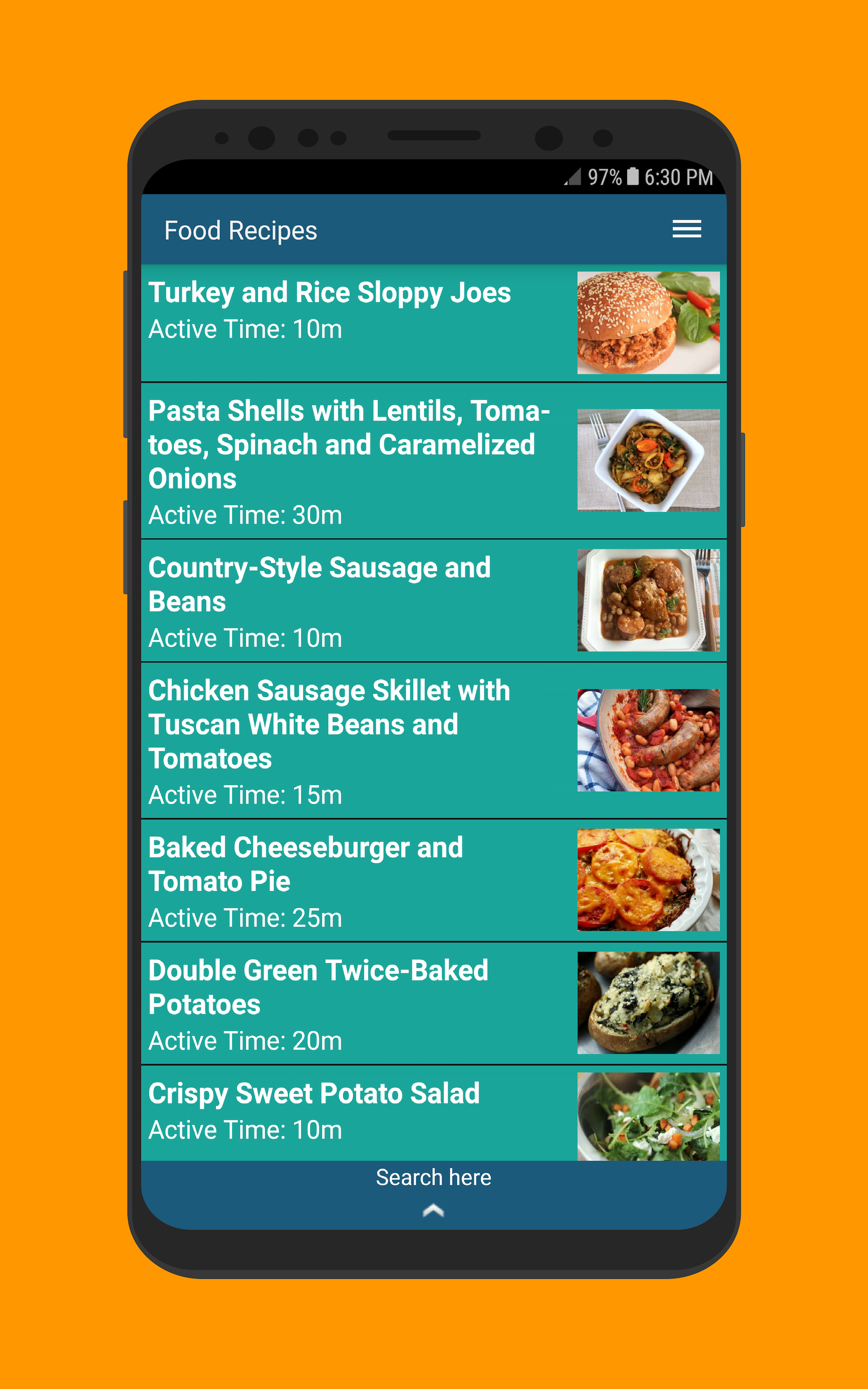
Task: Open the navigation drawer menu
Action: click(687, 230)
